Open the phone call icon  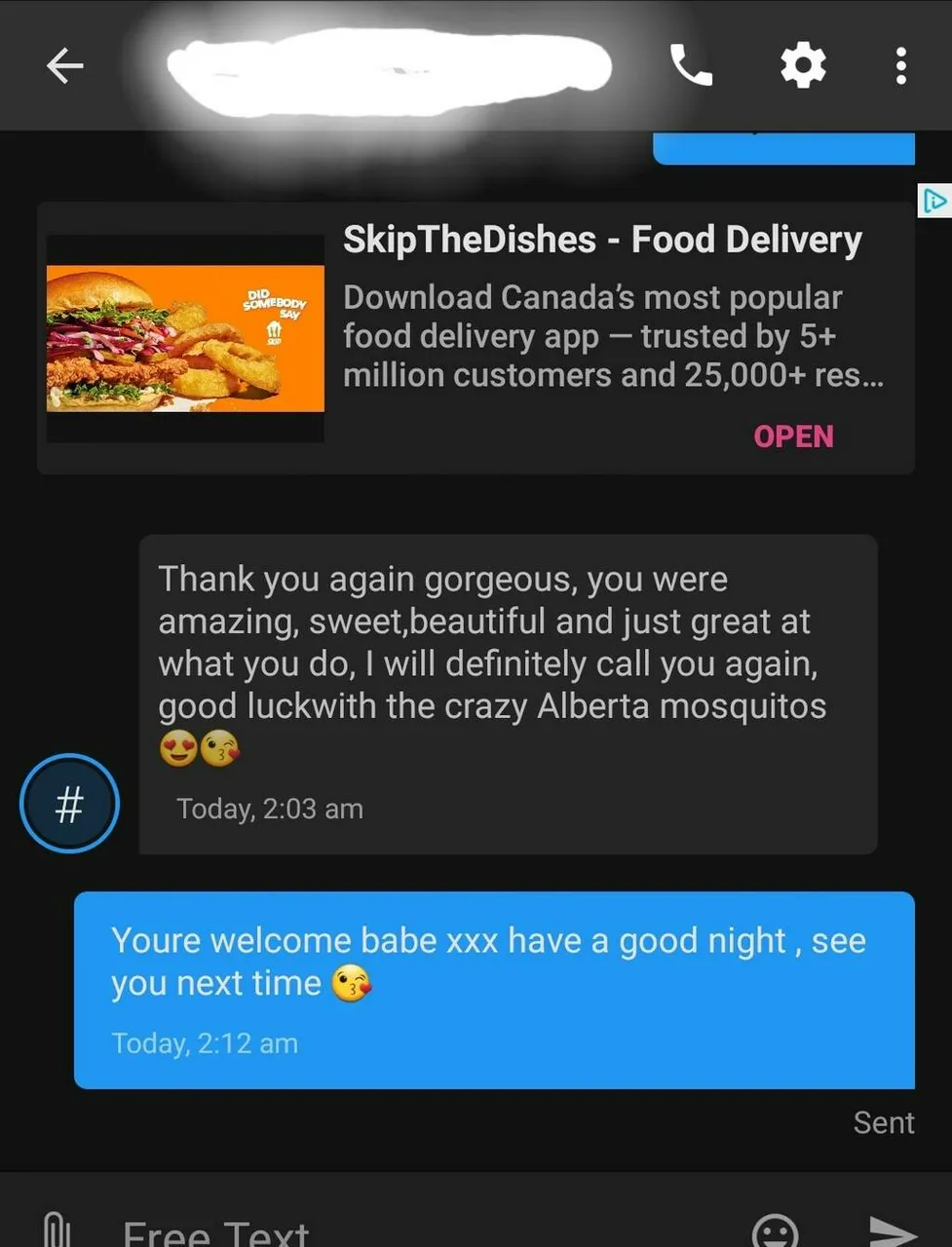point(692,64)
